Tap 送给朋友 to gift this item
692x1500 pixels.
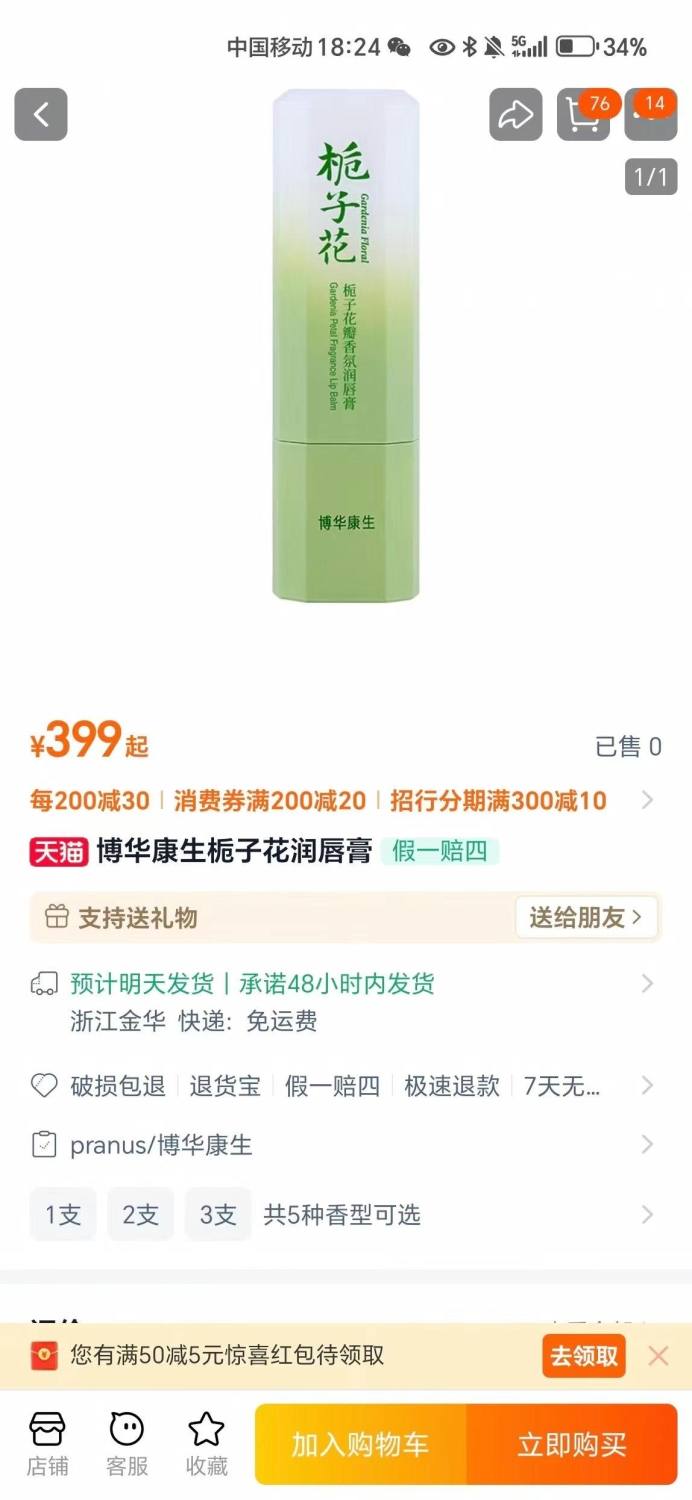pyautogui.click(x=587, y=917)
